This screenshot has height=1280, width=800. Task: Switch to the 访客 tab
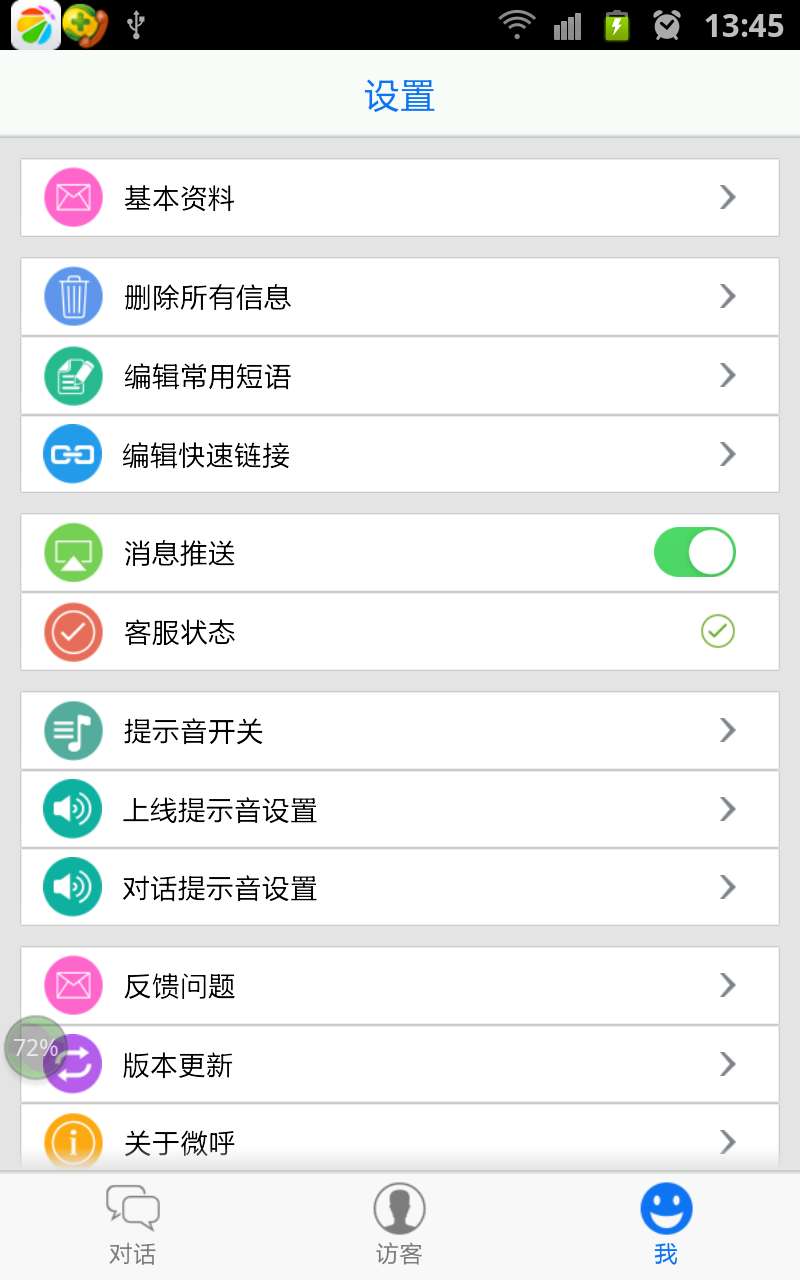(399, 1226)
